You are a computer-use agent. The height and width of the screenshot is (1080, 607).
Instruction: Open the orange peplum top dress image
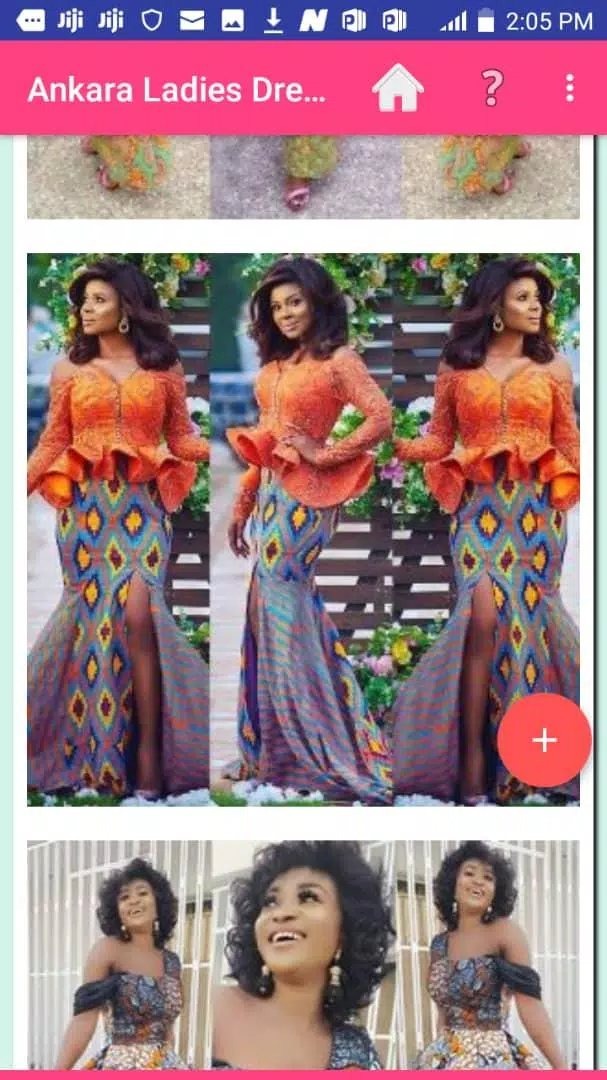pos(303,528)
